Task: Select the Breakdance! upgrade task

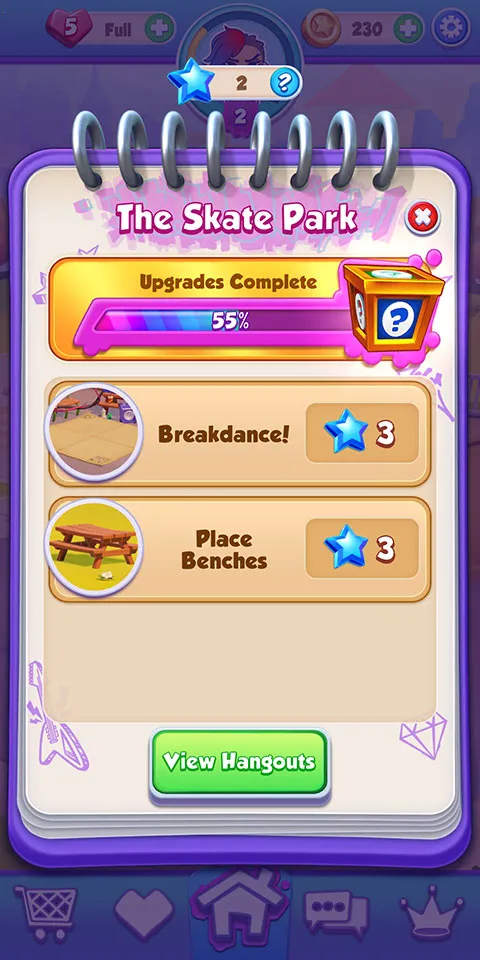Action: 239,433
